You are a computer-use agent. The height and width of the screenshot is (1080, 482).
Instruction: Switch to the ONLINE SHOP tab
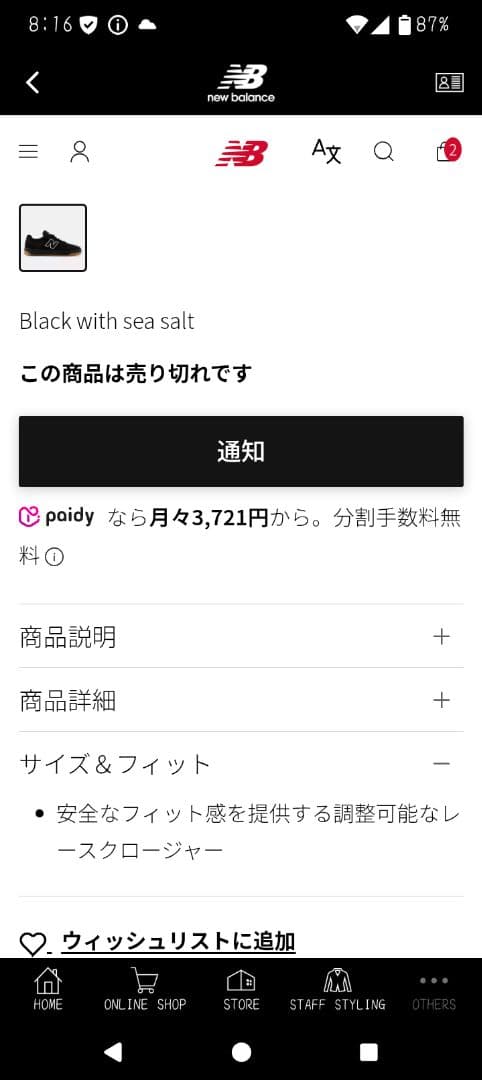pyautogui.click(x=145, y=988)
